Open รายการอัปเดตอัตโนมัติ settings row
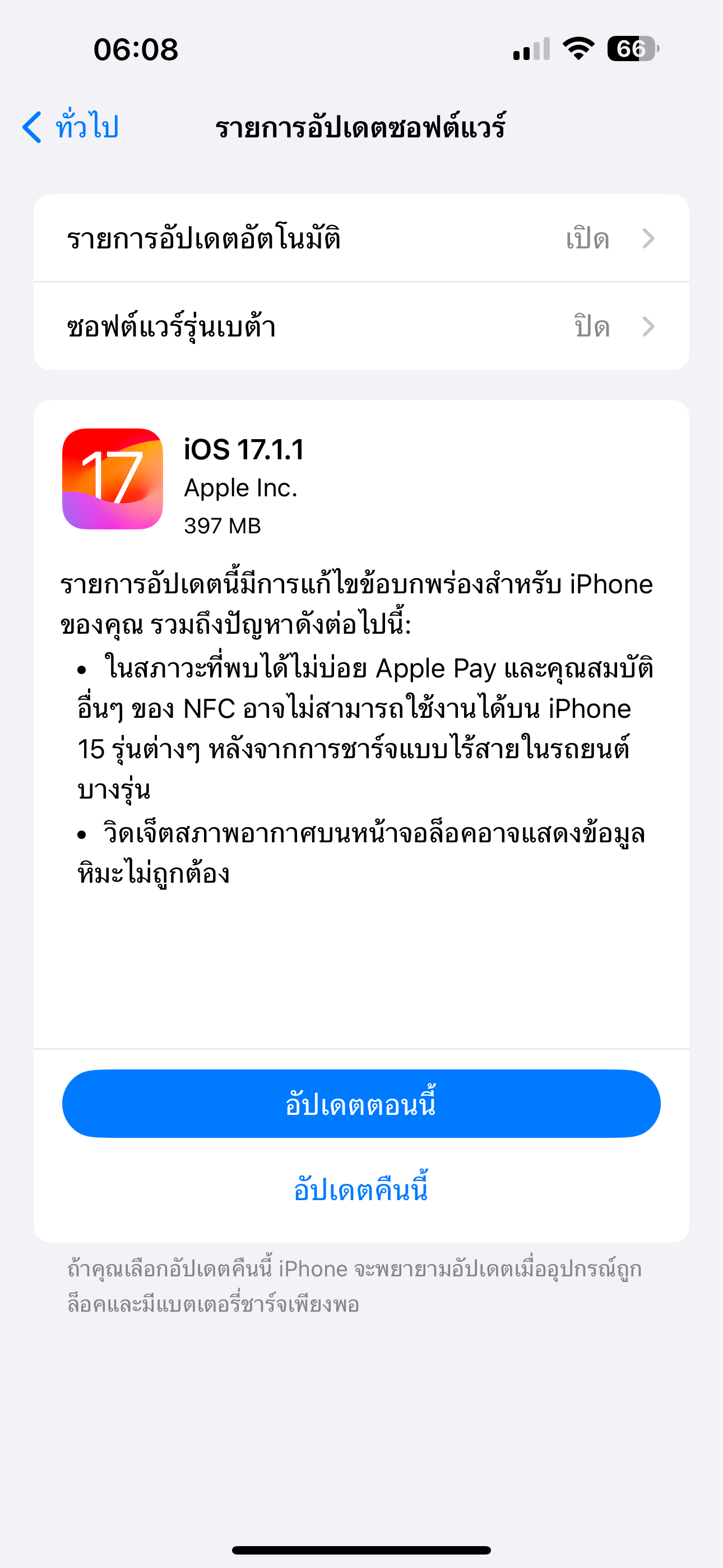 pyautogui.click(x=361, y=238)
